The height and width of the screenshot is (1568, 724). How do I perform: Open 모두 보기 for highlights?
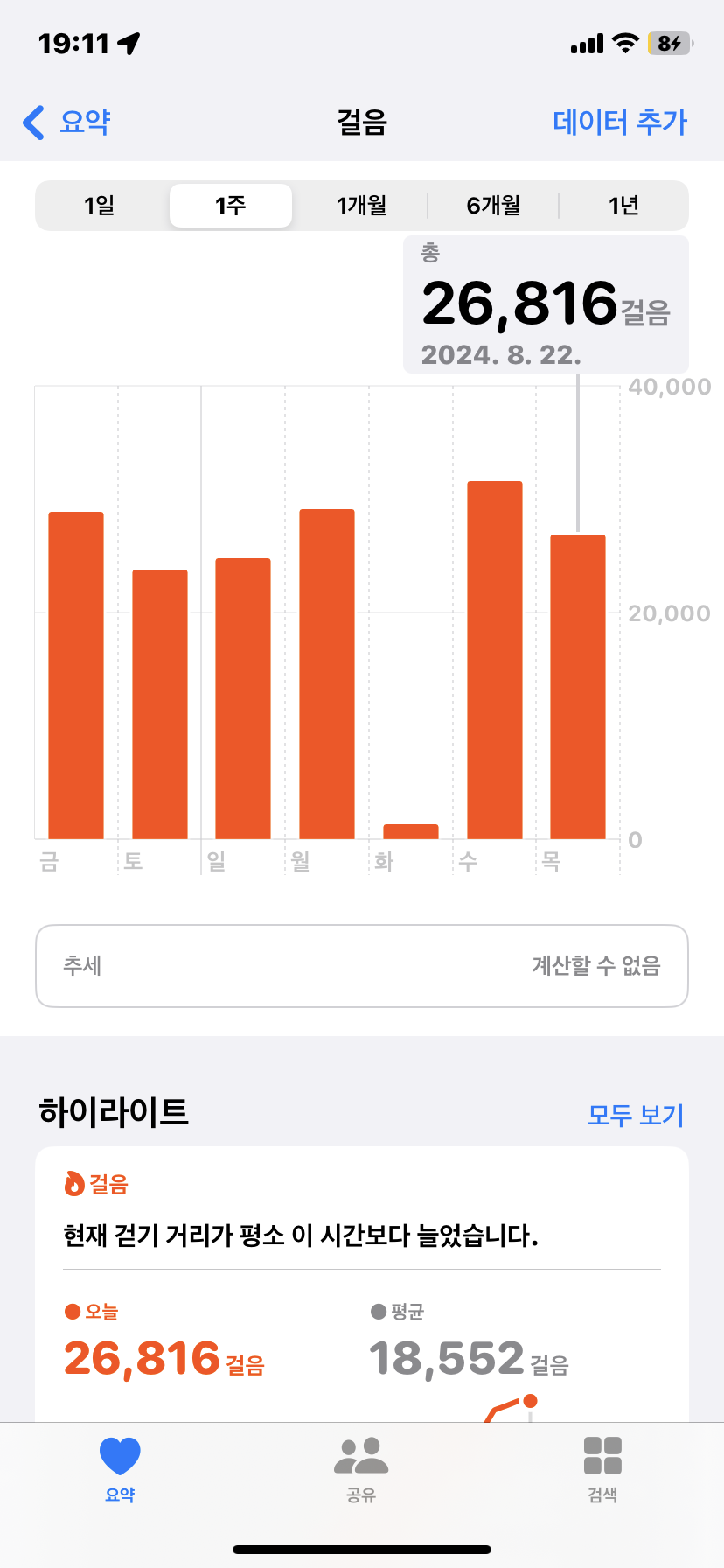pyautogui.click(x=636, y=1115)
